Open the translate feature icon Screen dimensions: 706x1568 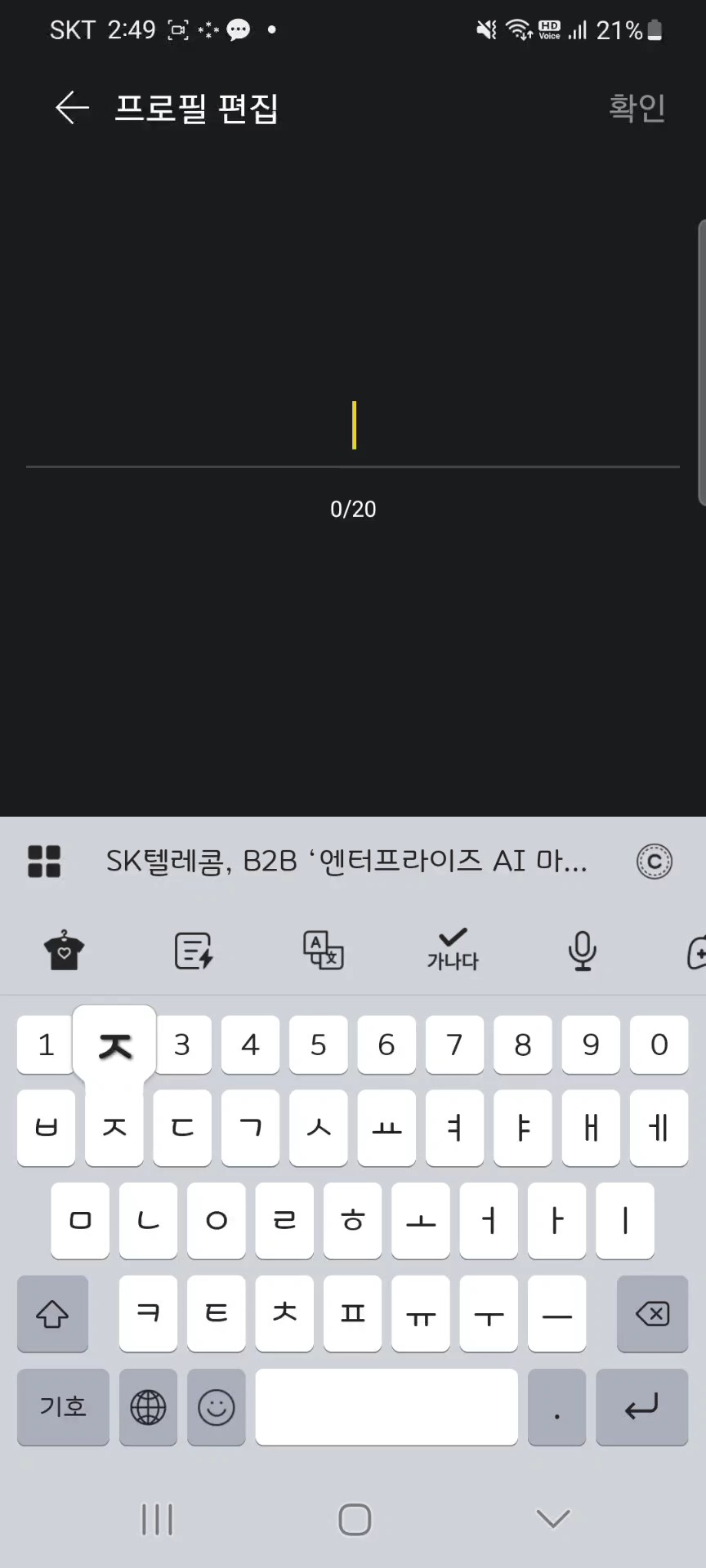pos(322,950)
